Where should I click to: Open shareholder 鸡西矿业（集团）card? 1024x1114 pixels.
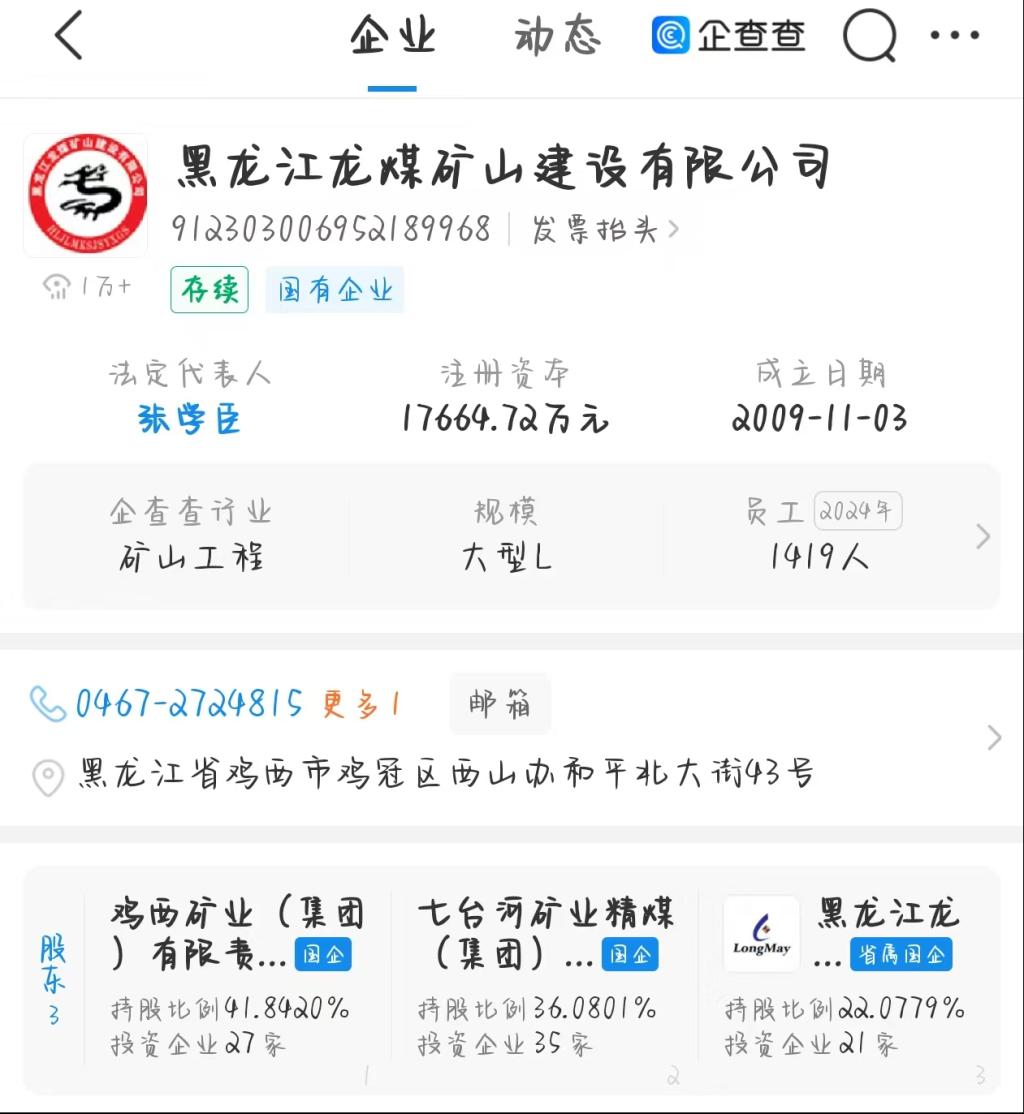tap(238, 978)
